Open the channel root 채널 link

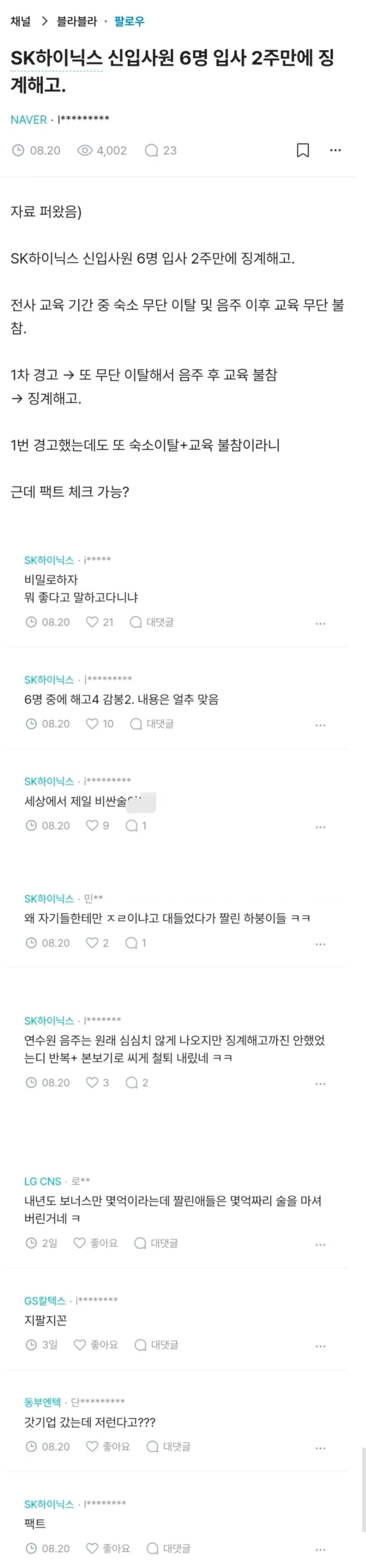(21, 21)
